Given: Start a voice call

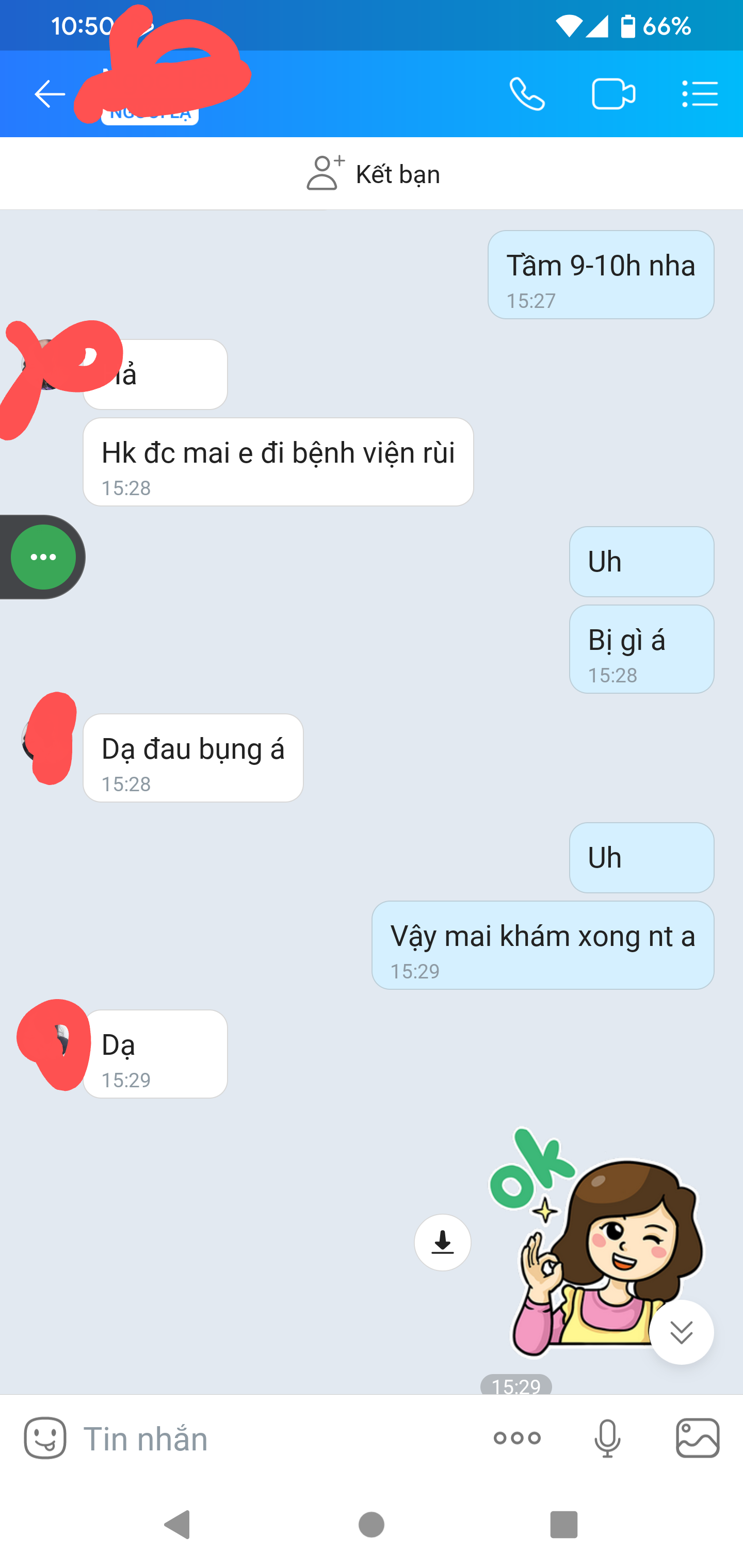Looking at the screenshot, I should click(527, 94).
